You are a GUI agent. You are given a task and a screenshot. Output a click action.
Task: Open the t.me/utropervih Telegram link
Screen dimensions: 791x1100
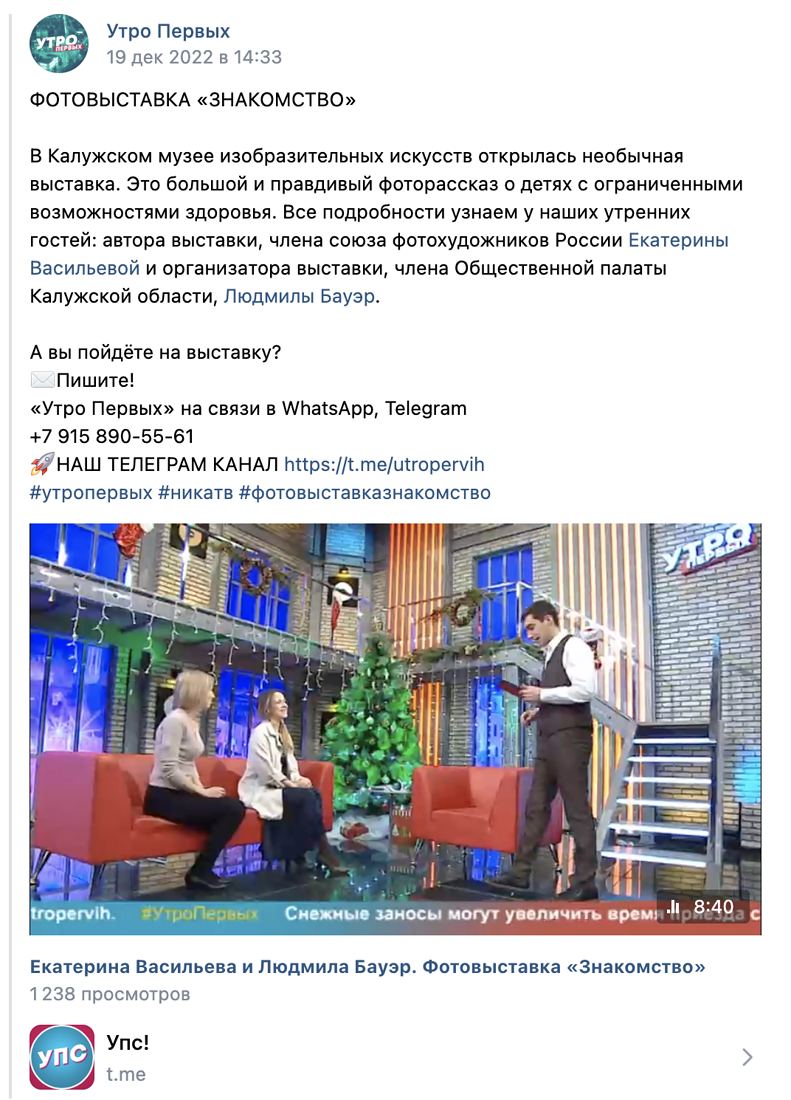click(x=384, y=464)
